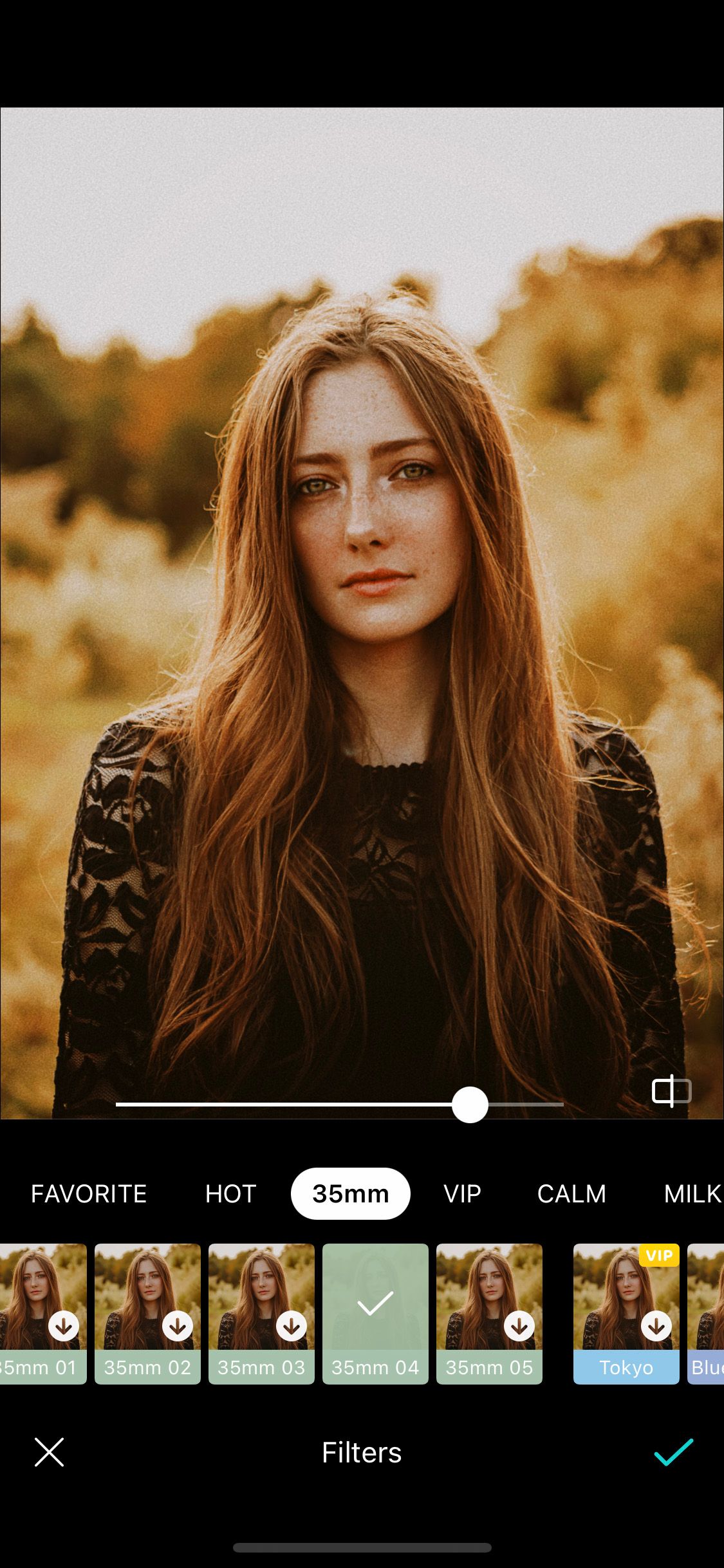
Task: Select the 35mm category tab
Action: click(351, 1194)
